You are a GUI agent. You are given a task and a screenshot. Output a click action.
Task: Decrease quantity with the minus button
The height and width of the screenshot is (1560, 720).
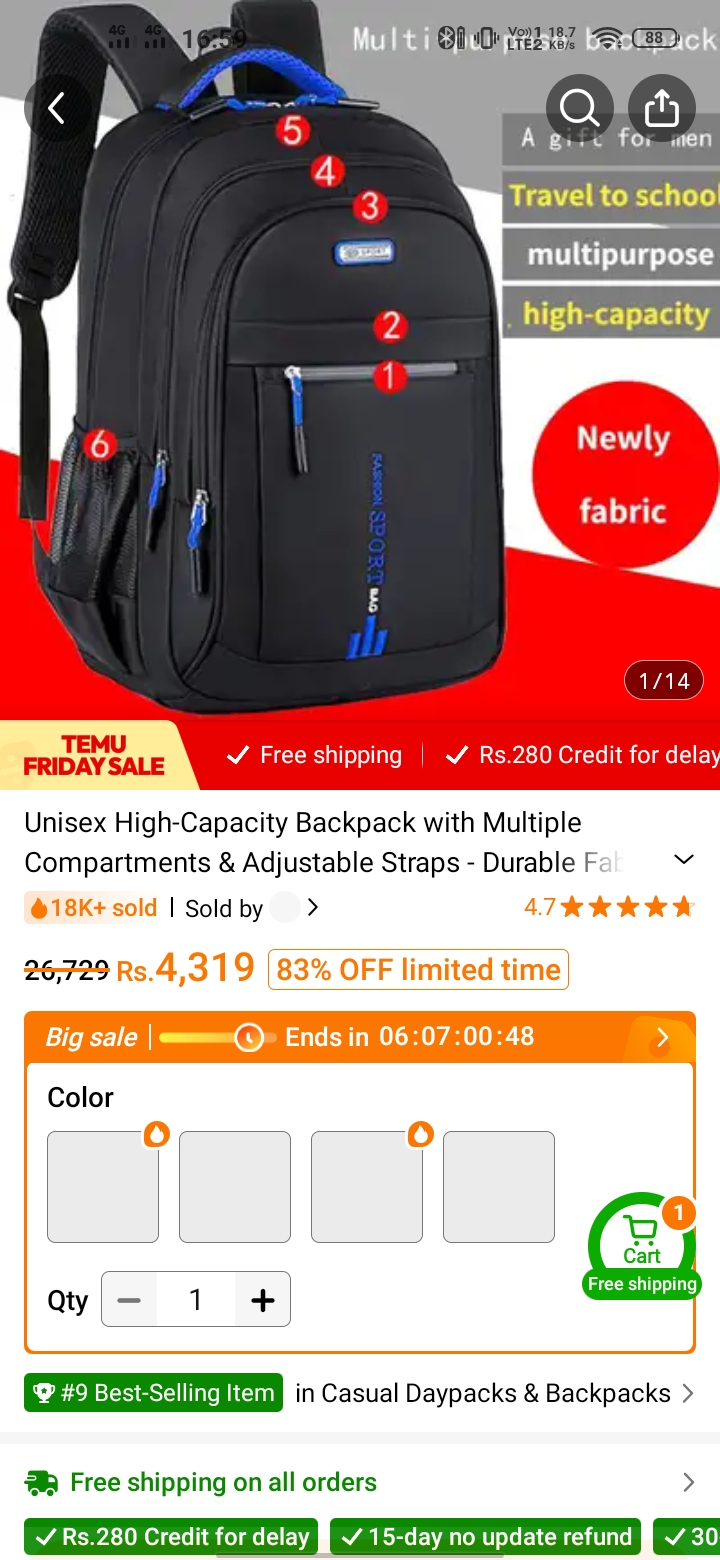pyautogui.click(x=129, y=1300)
